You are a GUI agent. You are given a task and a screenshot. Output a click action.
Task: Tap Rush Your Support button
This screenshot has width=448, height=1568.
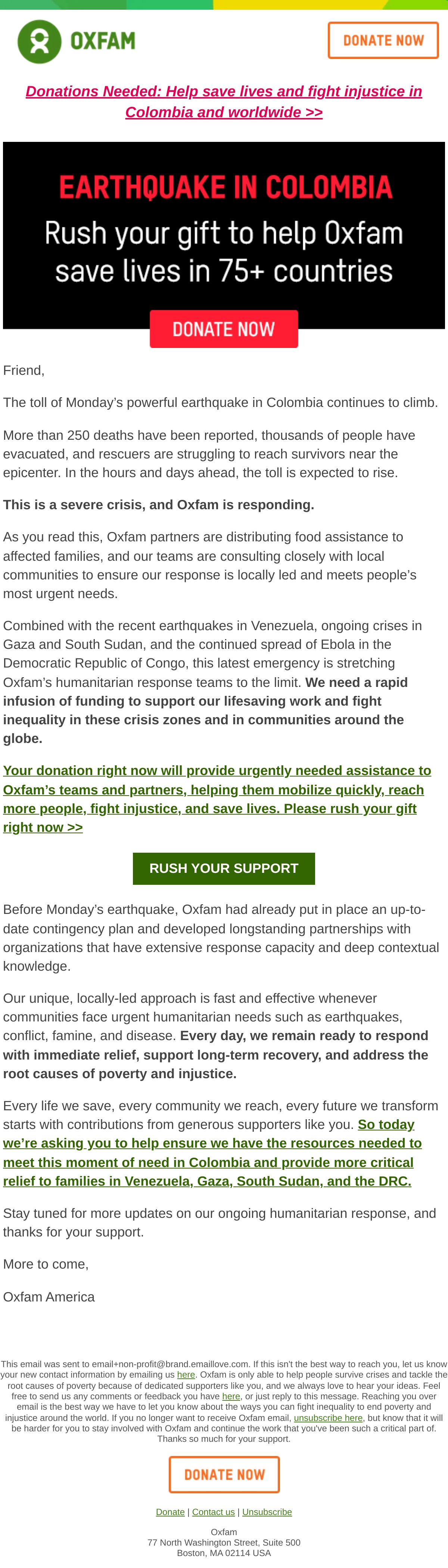[x=224, y=868]
